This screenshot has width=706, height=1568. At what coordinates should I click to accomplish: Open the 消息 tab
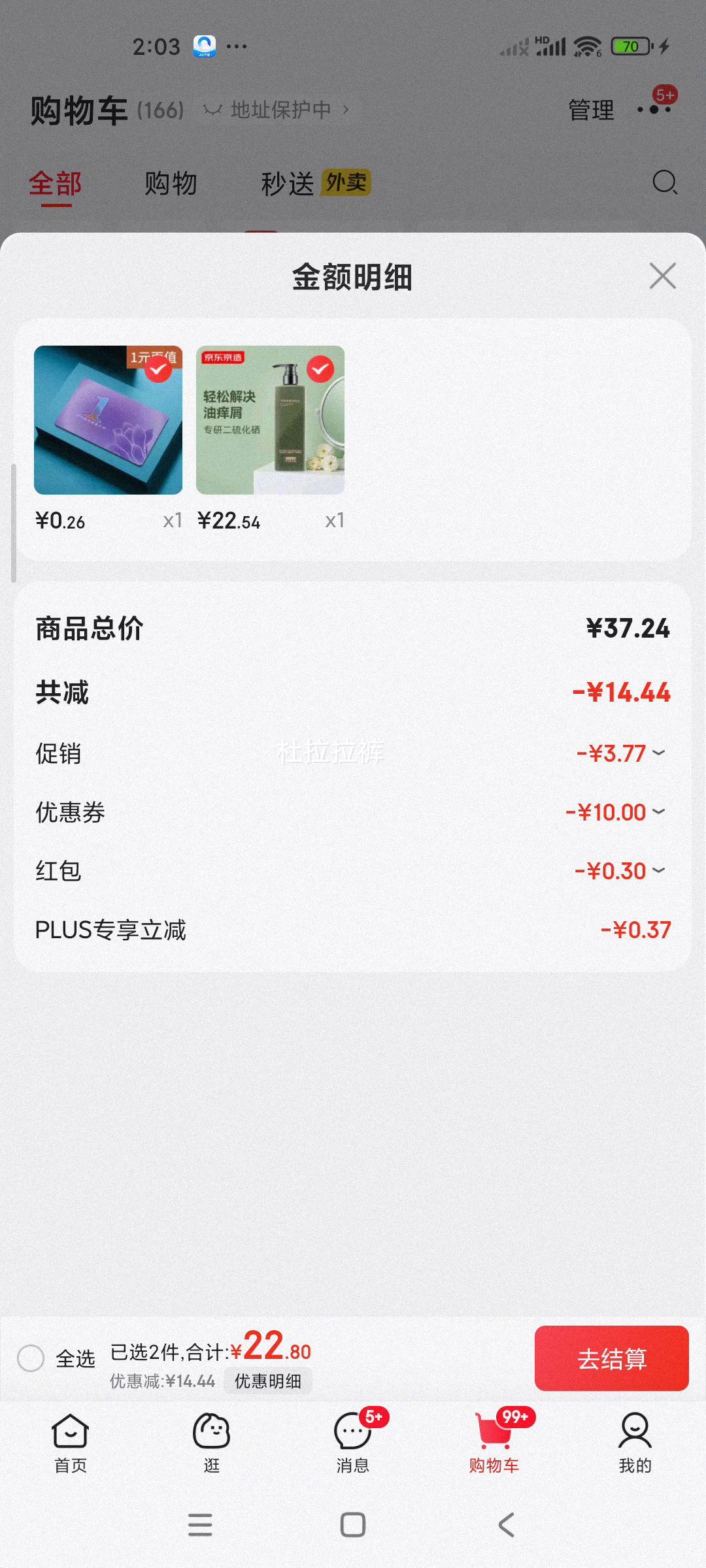tap(353, 1443)
